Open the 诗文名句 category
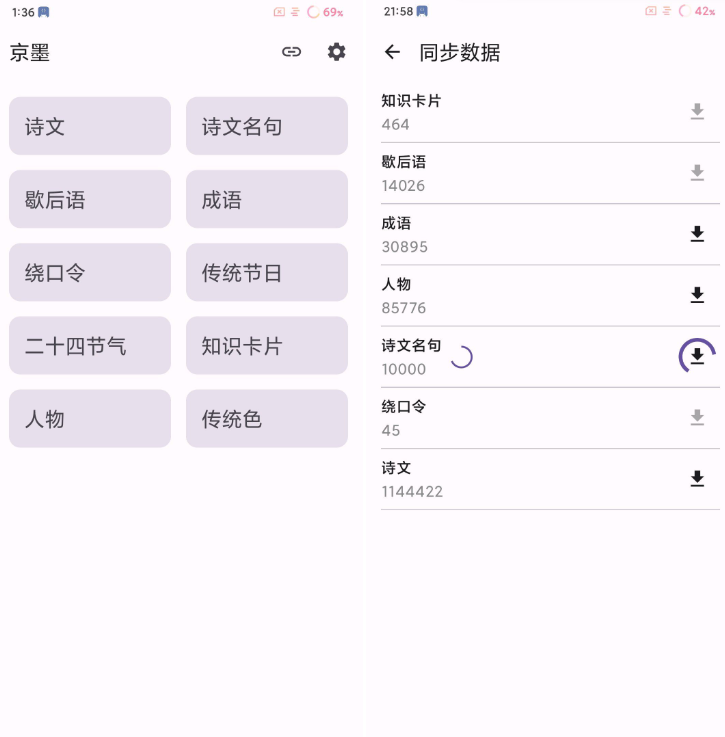The height and width of the screenshot is (737, 725). click(267, 126)
